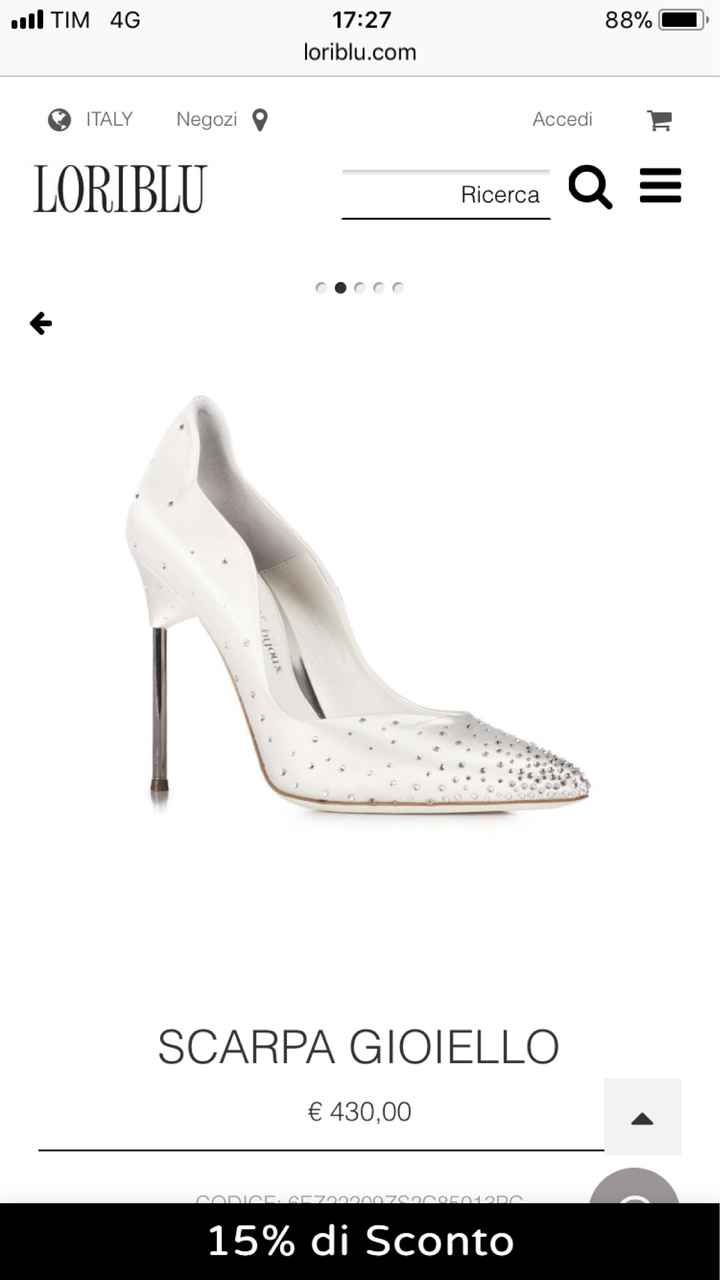Open the hamburger menu

coord(660,186)
